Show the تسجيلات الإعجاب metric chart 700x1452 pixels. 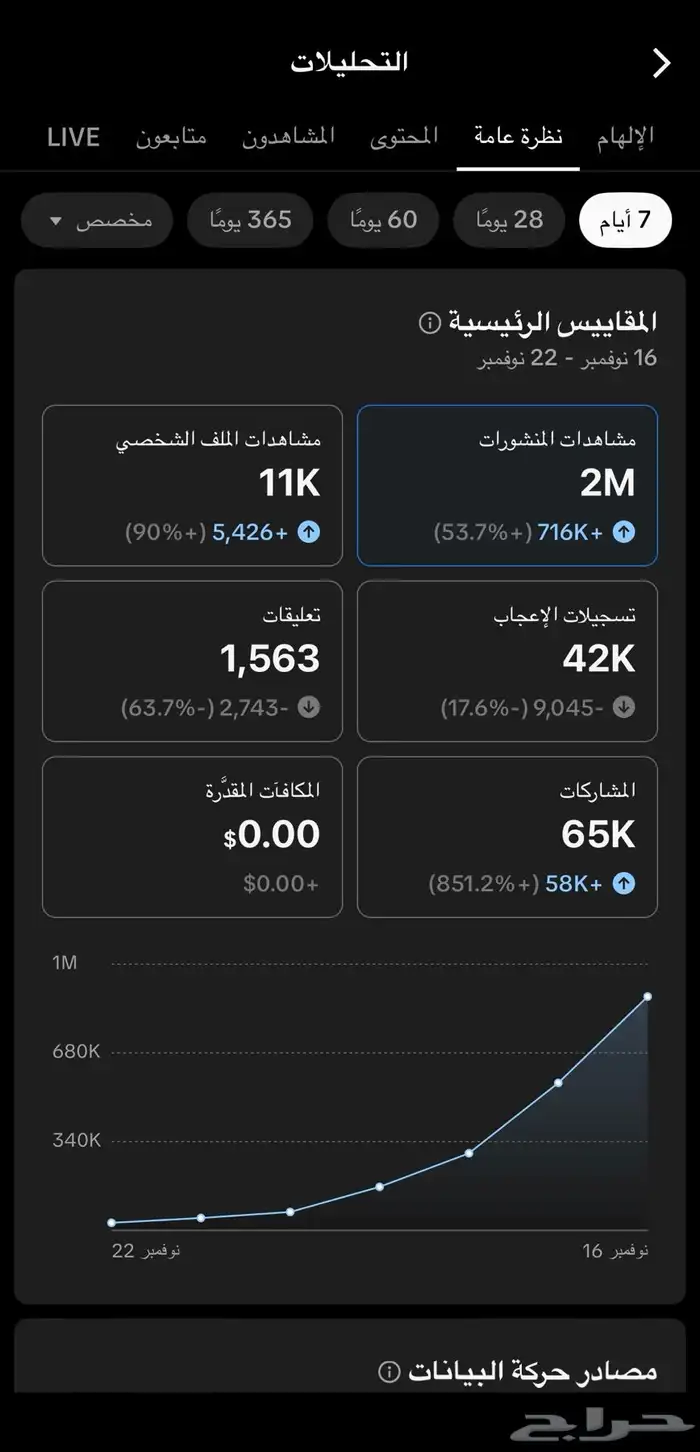[x=507, y=661]
